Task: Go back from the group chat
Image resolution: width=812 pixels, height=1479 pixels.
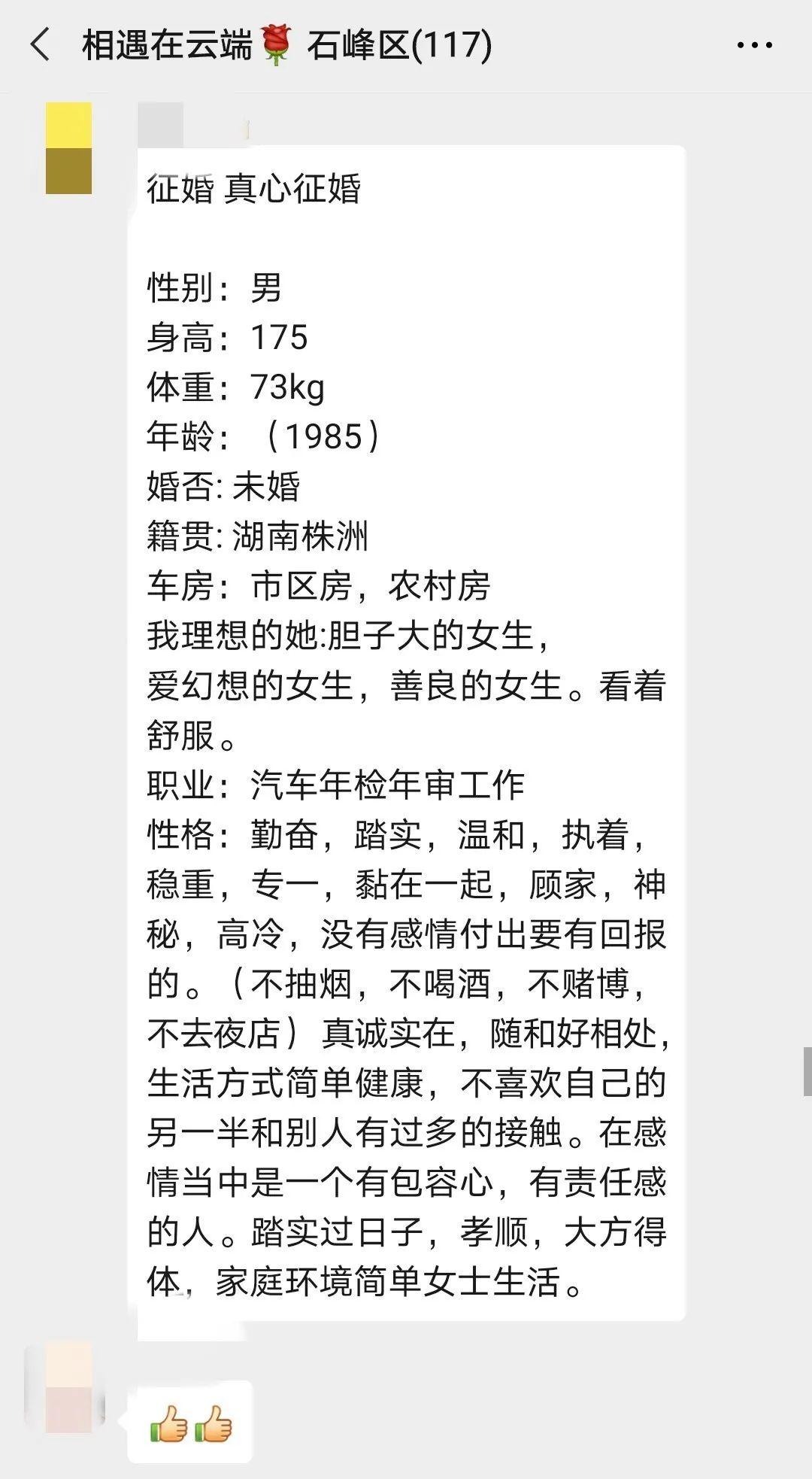Action: pos(41,44)
